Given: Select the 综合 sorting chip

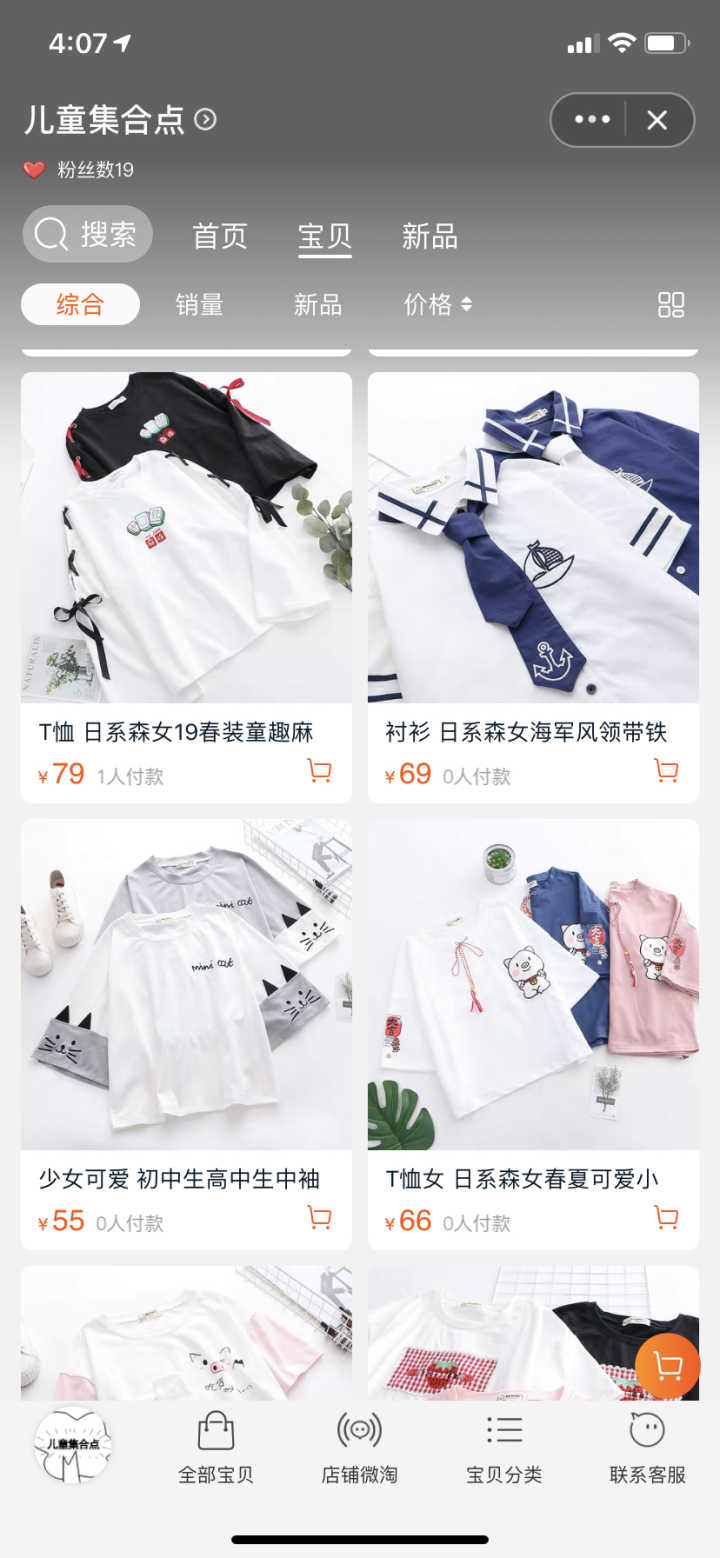Looking at the screenshot, I should point(80,304).
